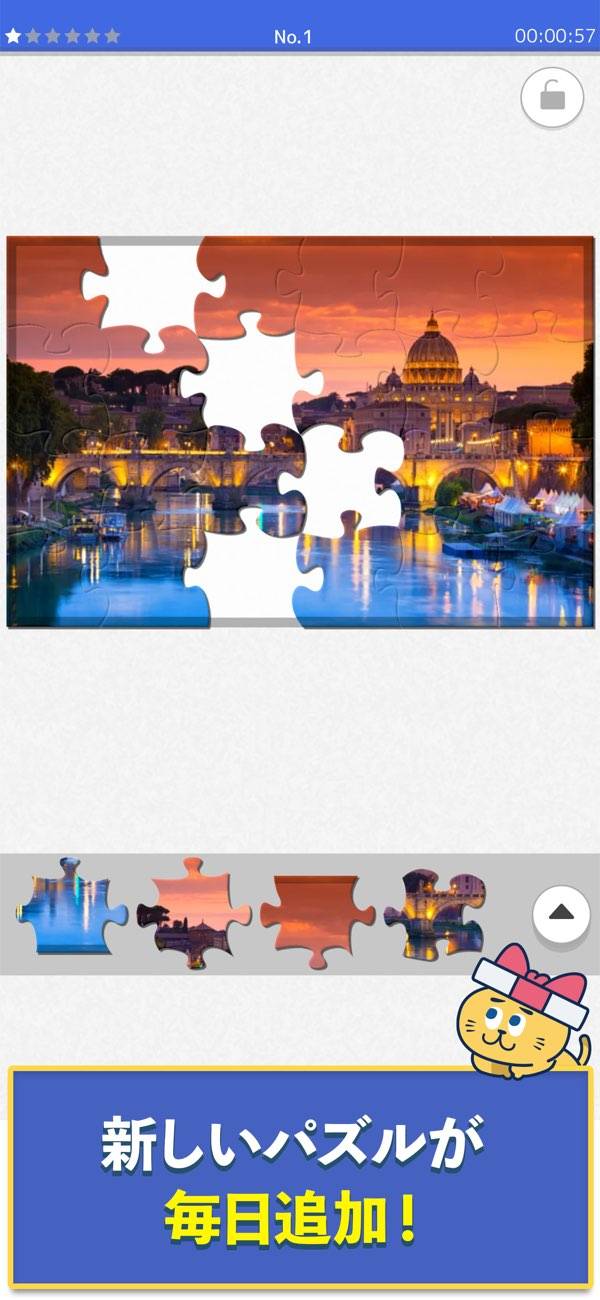Expand the piece tray with up arrow
The image size is (600, 1300).
pyautogui.click(x=562, y=912)
